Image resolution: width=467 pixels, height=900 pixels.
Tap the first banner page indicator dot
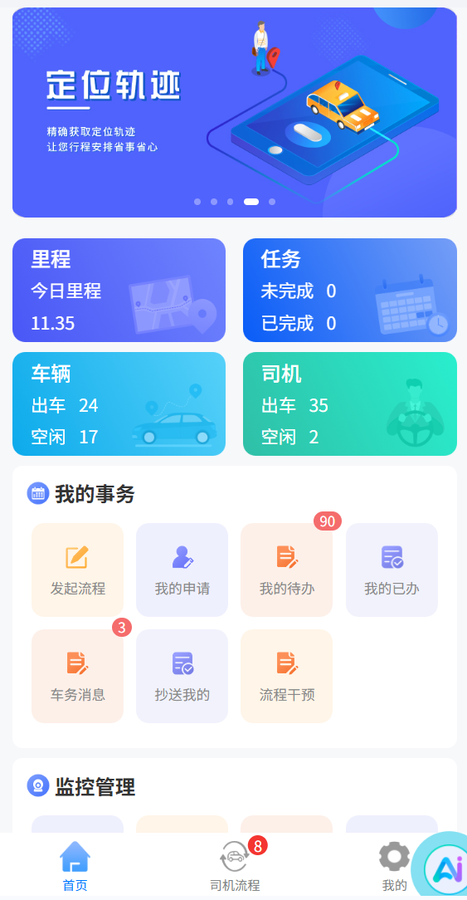197,201
